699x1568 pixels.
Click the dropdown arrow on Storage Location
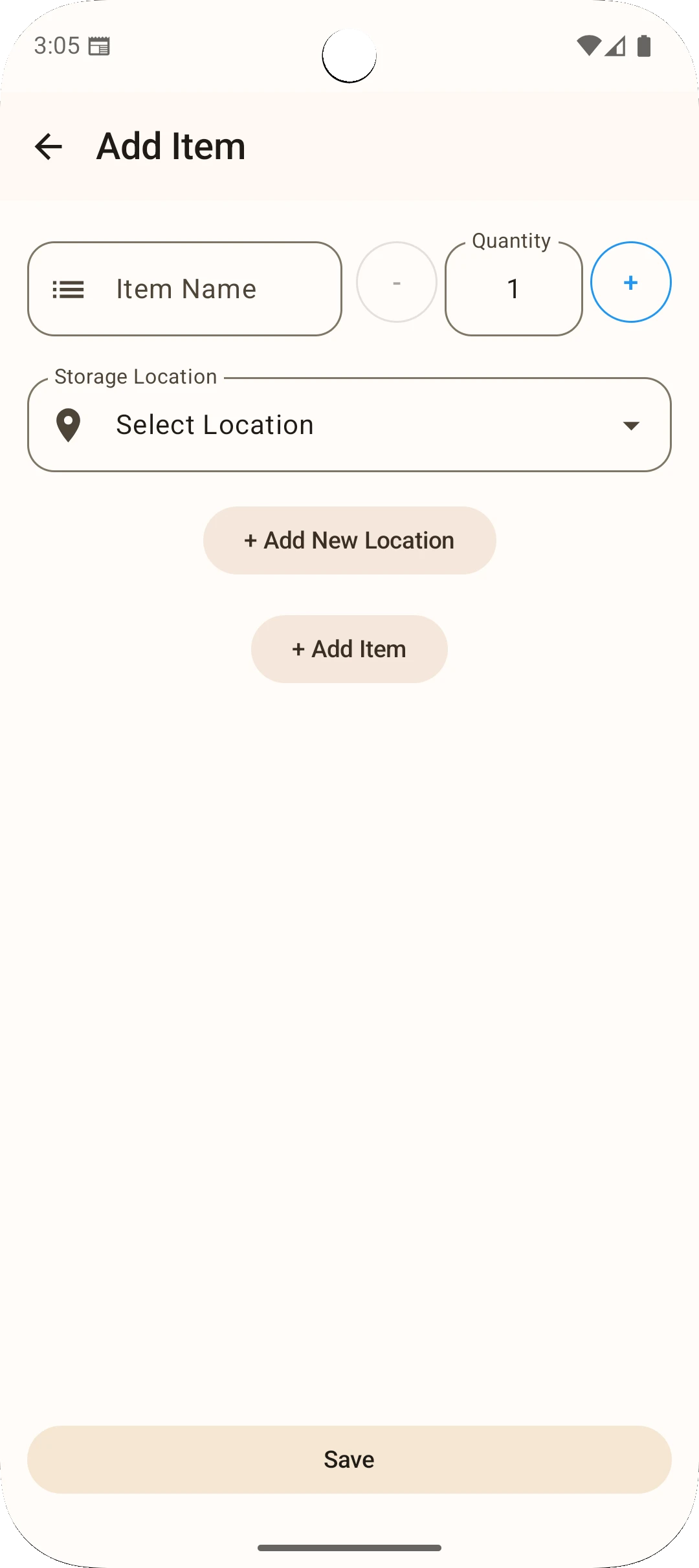coord(631,426)
